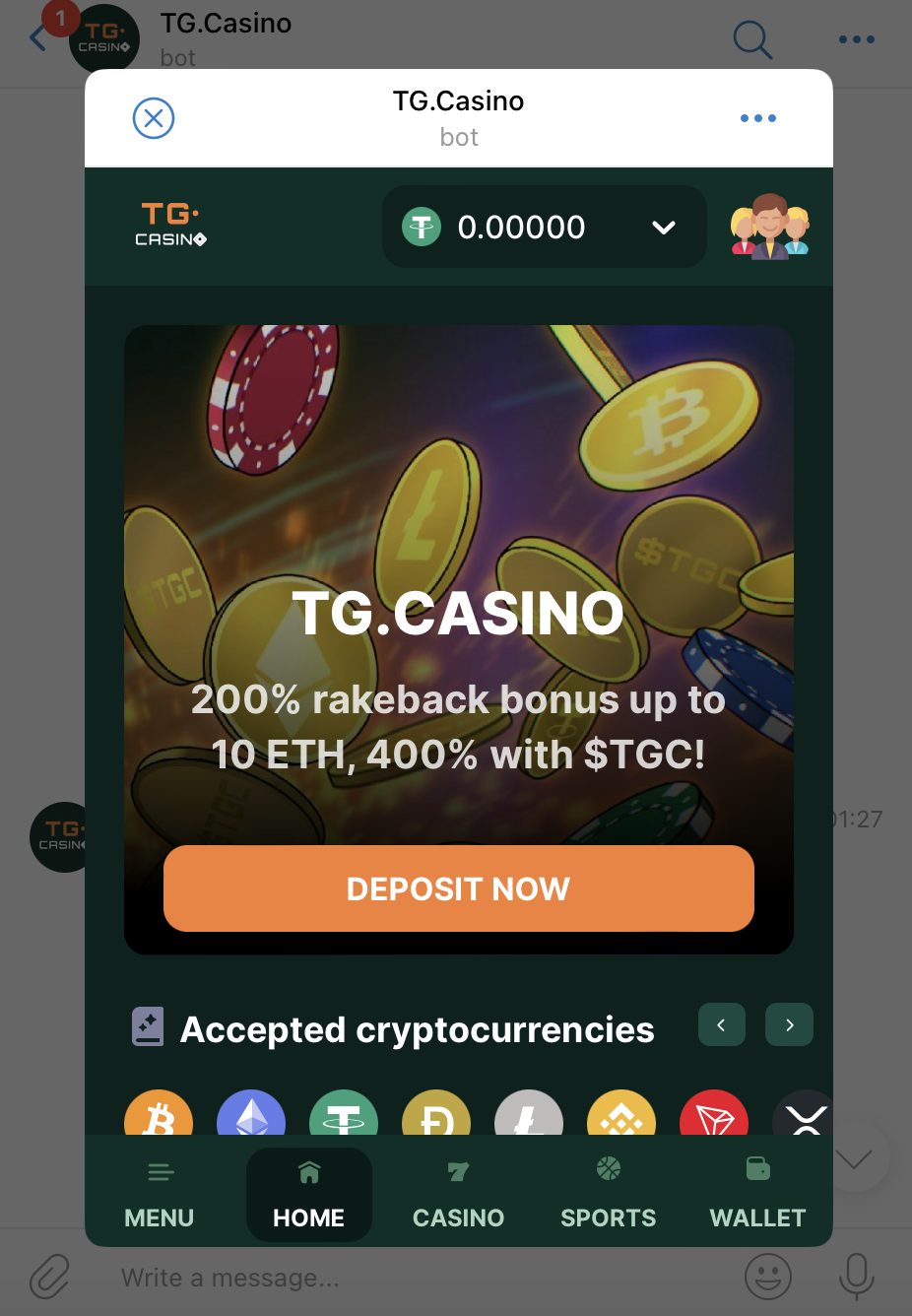Select the Bitcoin currency icon
Screen dimensions: 912x1316
coord(159,1115)
